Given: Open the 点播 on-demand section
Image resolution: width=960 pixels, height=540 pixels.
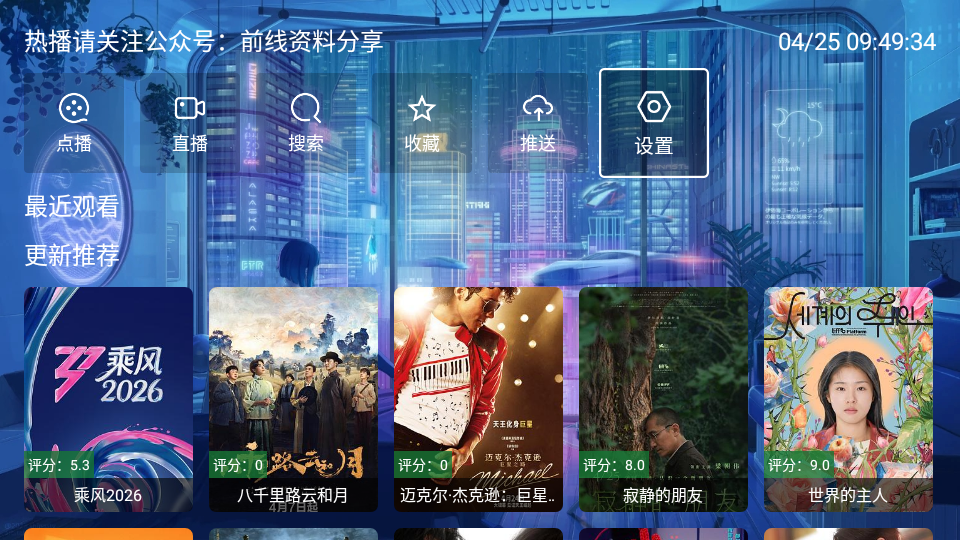Looking at the screenshot, I should [74, 123].
